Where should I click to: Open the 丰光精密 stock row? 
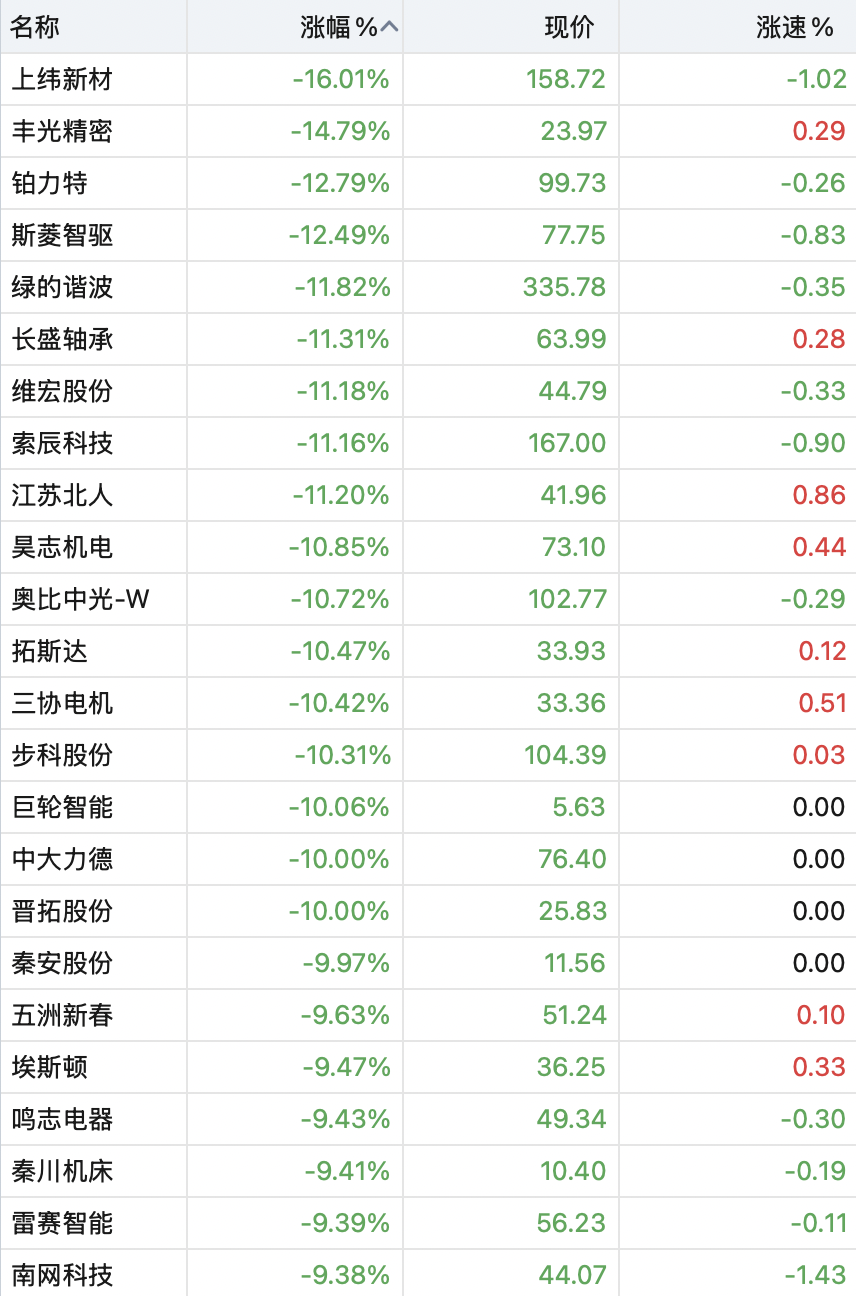pyautogui.click(x=428, y=131)
